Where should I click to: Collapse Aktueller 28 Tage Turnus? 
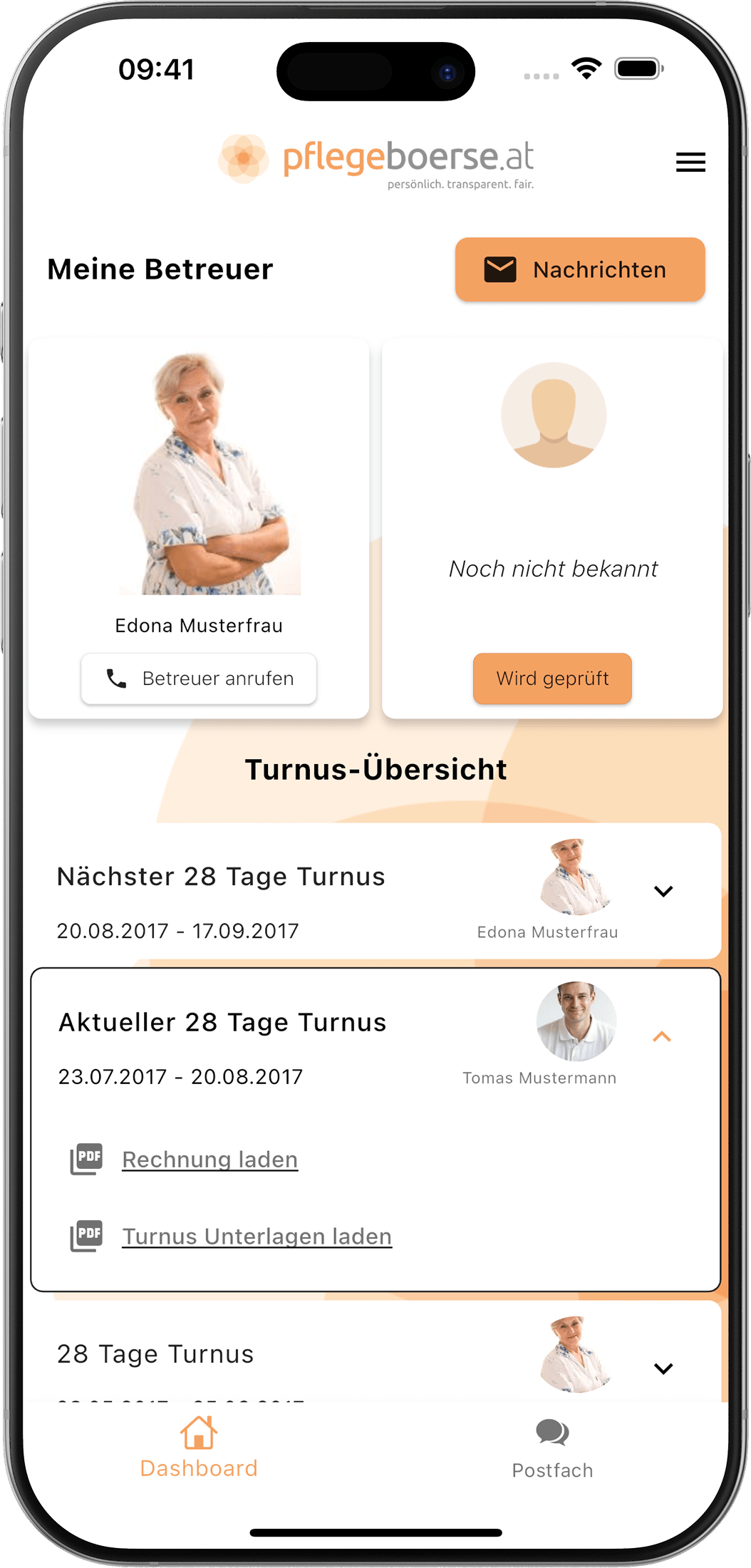coord(662,1037)
